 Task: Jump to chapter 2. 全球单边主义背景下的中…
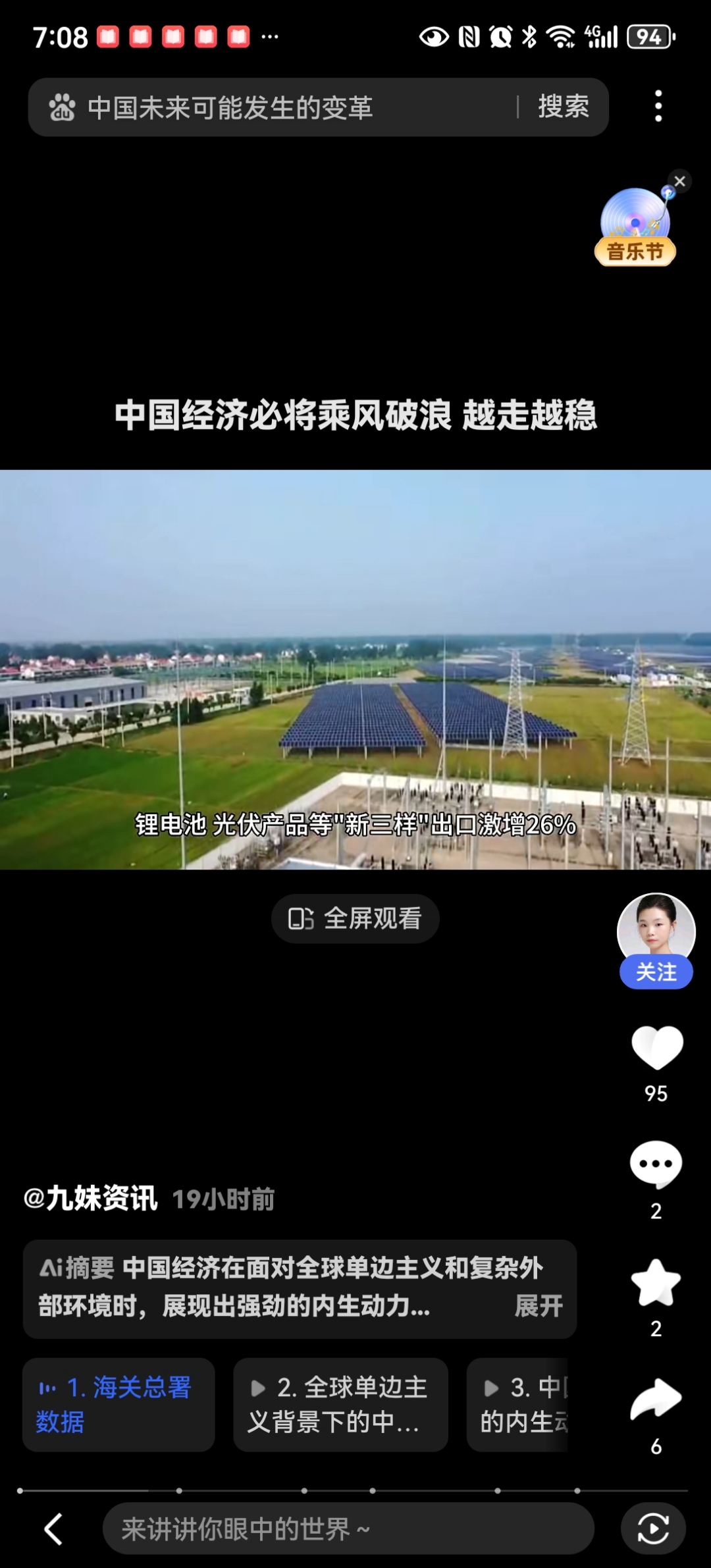tap(340, 1404)
